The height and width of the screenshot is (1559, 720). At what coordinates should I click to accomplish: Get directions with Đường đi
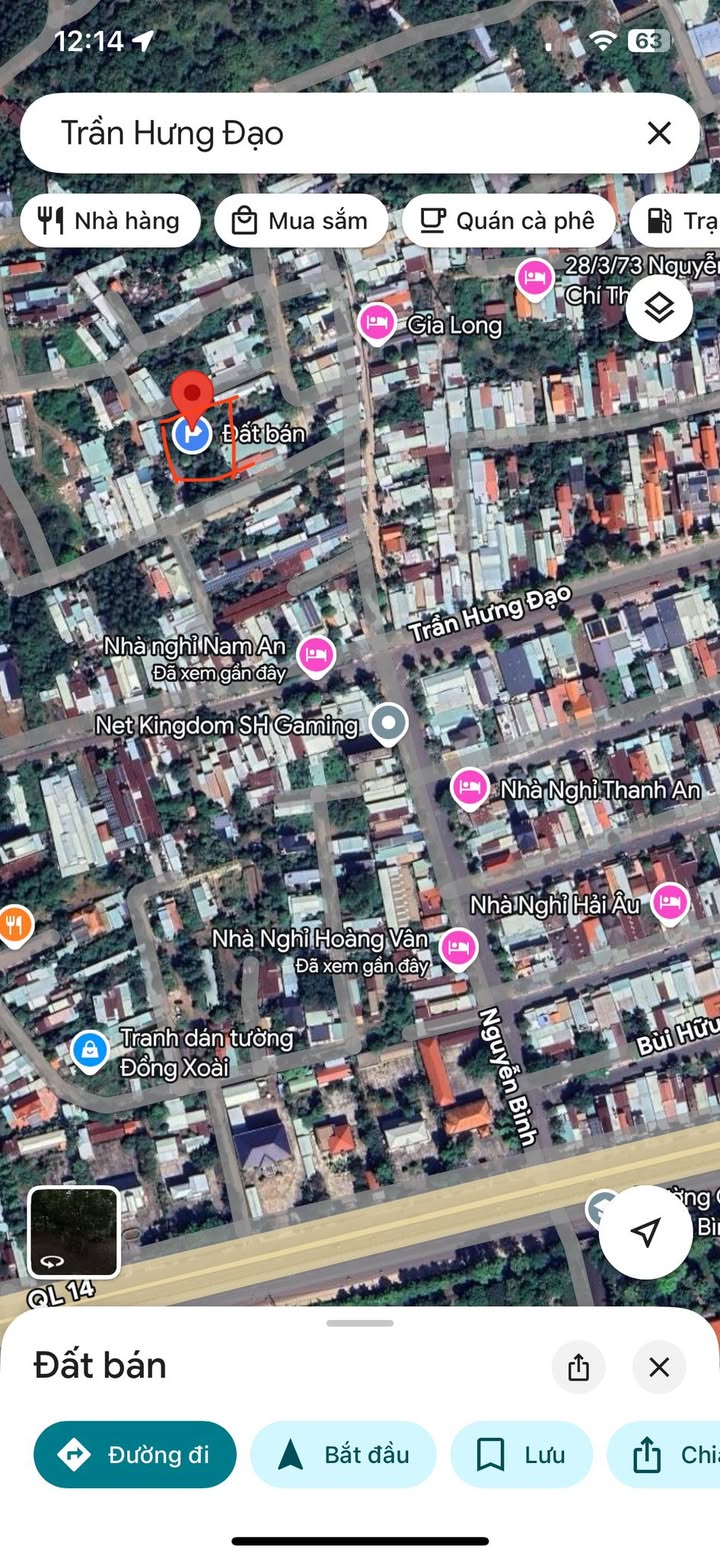(135, 1455)
